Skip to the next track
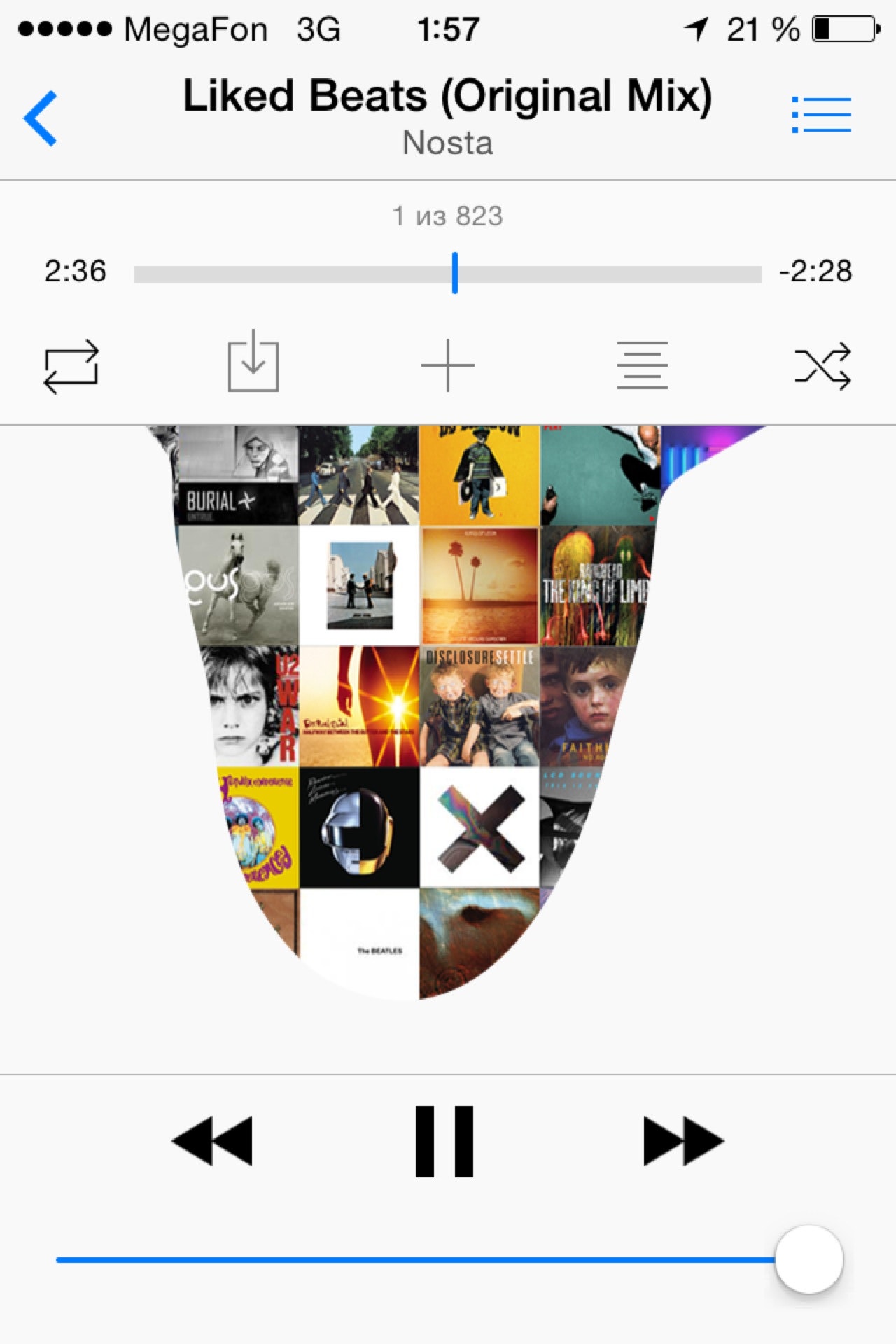This screenshot has height=1344, width=896. click(x=683, y=1142)
